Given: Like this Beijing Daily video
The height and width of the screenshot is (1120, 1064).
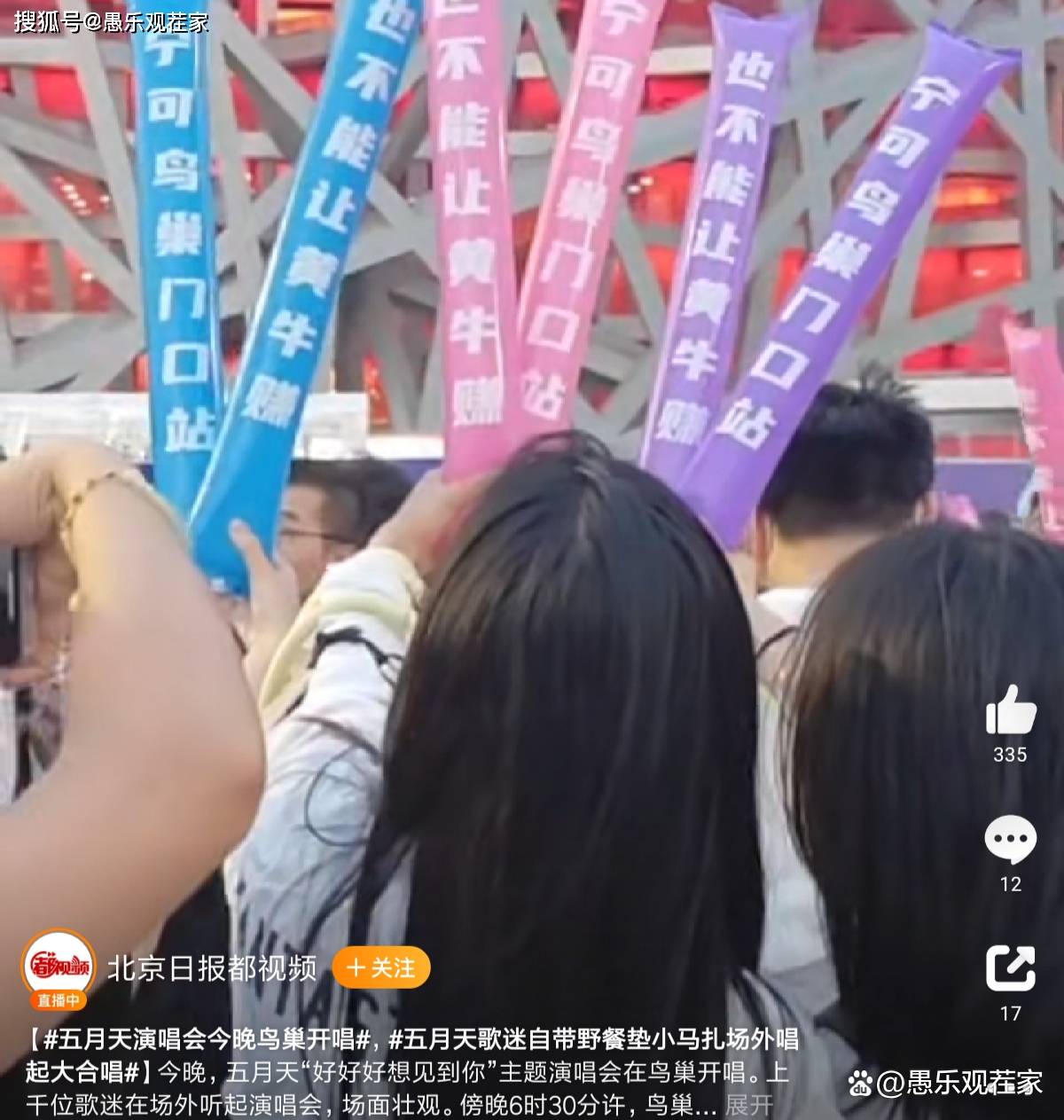Looking at the screenshot, I should click(x=1010, y=711).
